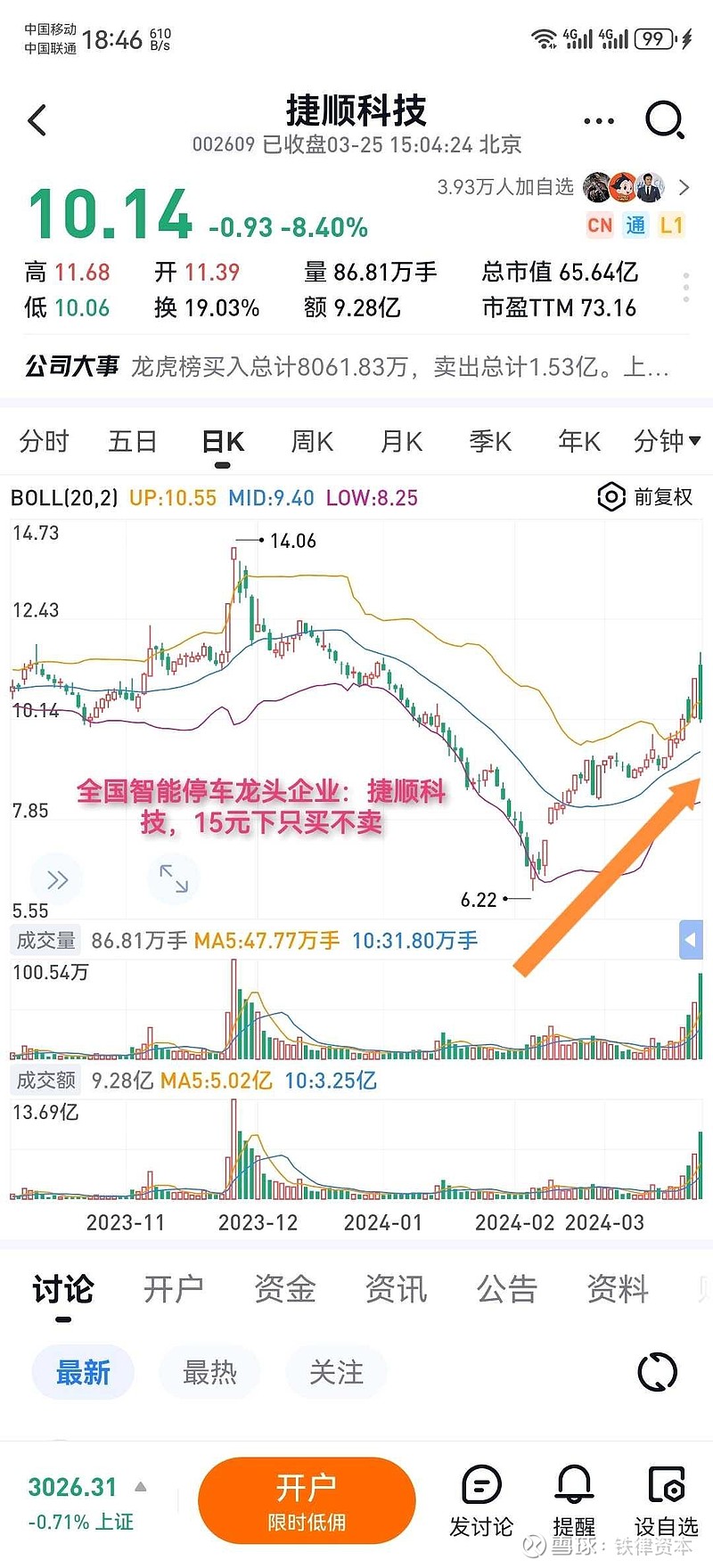Open the 龙虎榜 company news item
This screenshot has width=713, height=1568.
pyautogui.click(x=356, y=365)
